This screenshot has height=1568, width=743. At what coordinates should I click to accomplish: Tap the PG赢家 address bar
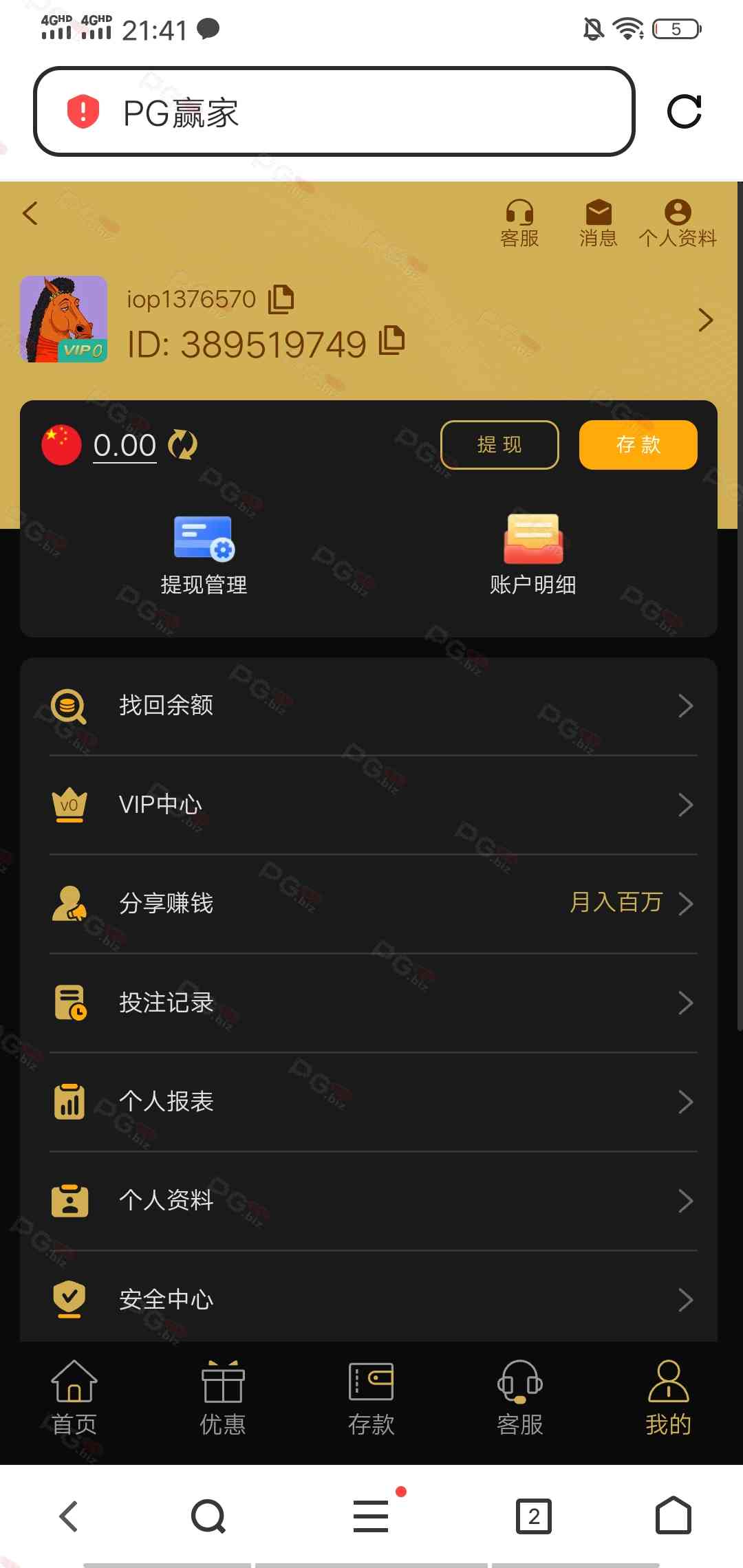(x=334, y=112)
